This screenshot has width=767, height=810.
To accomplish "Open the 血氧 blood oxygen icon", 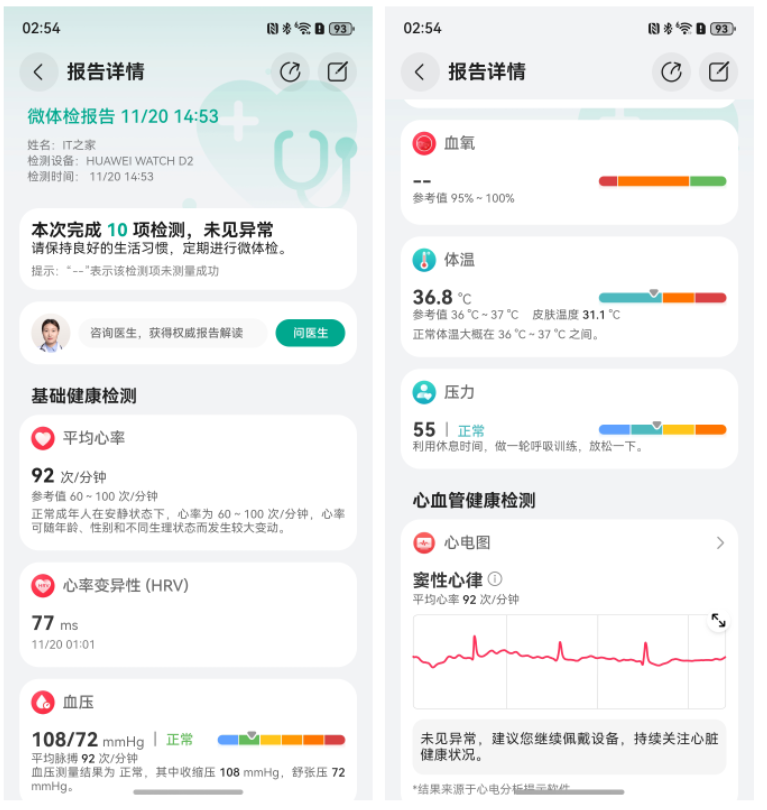I will pyautogui.click(x=424, y=144).
